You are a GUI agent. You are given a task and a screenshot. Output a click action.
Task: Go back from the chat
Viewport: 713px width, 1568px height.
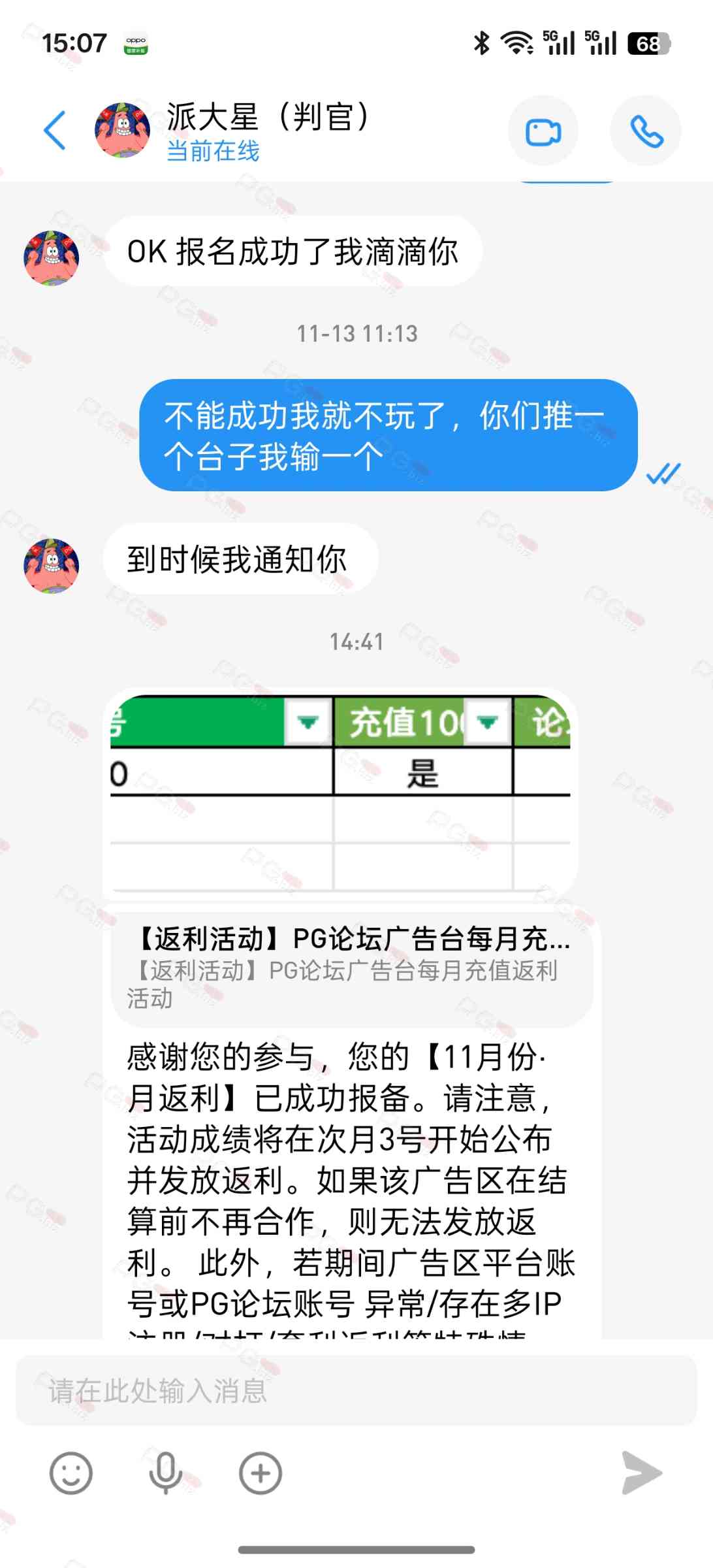(55, 131)
